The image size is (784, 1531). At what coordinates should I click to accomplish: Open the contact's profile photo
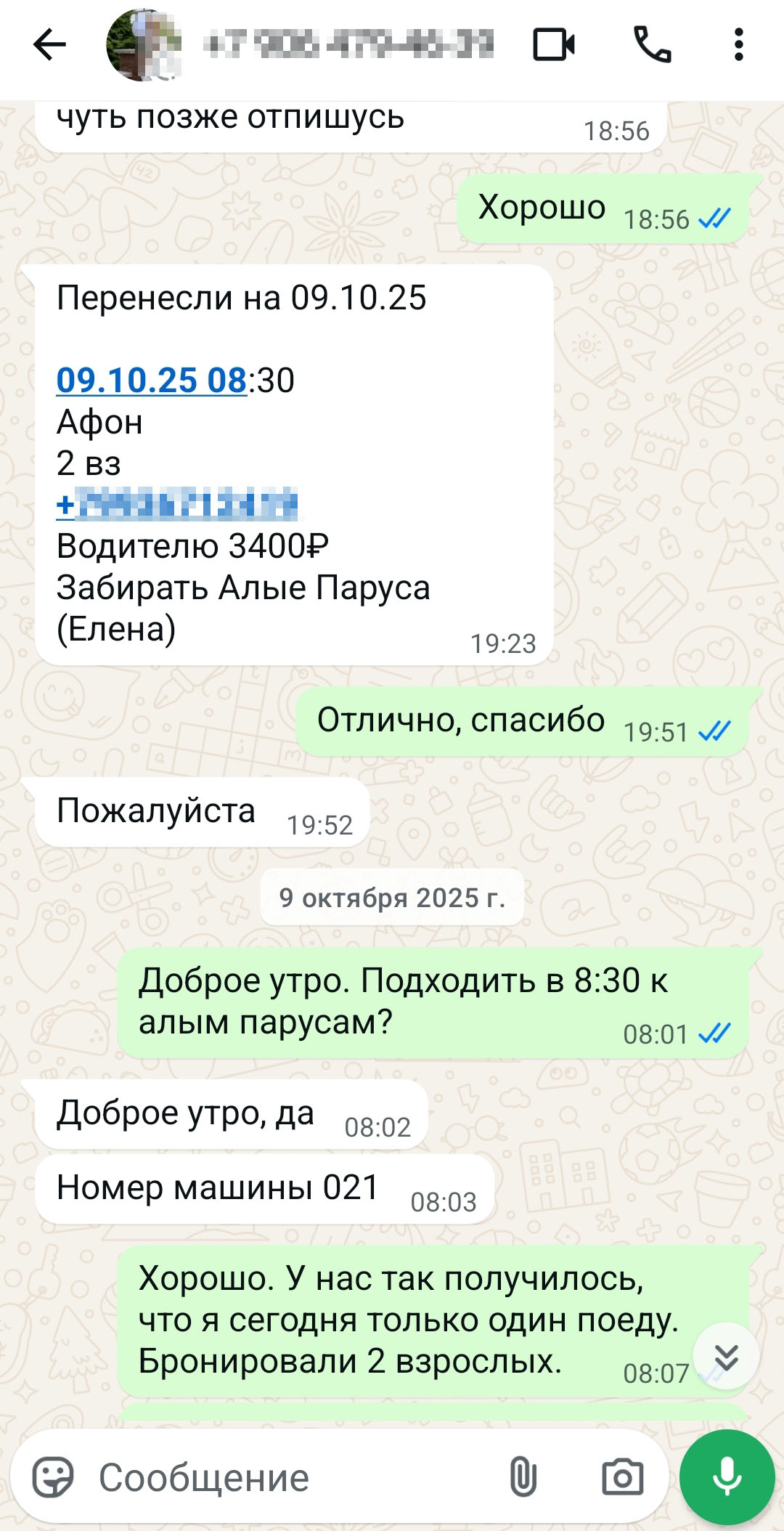tap(143, 45)
